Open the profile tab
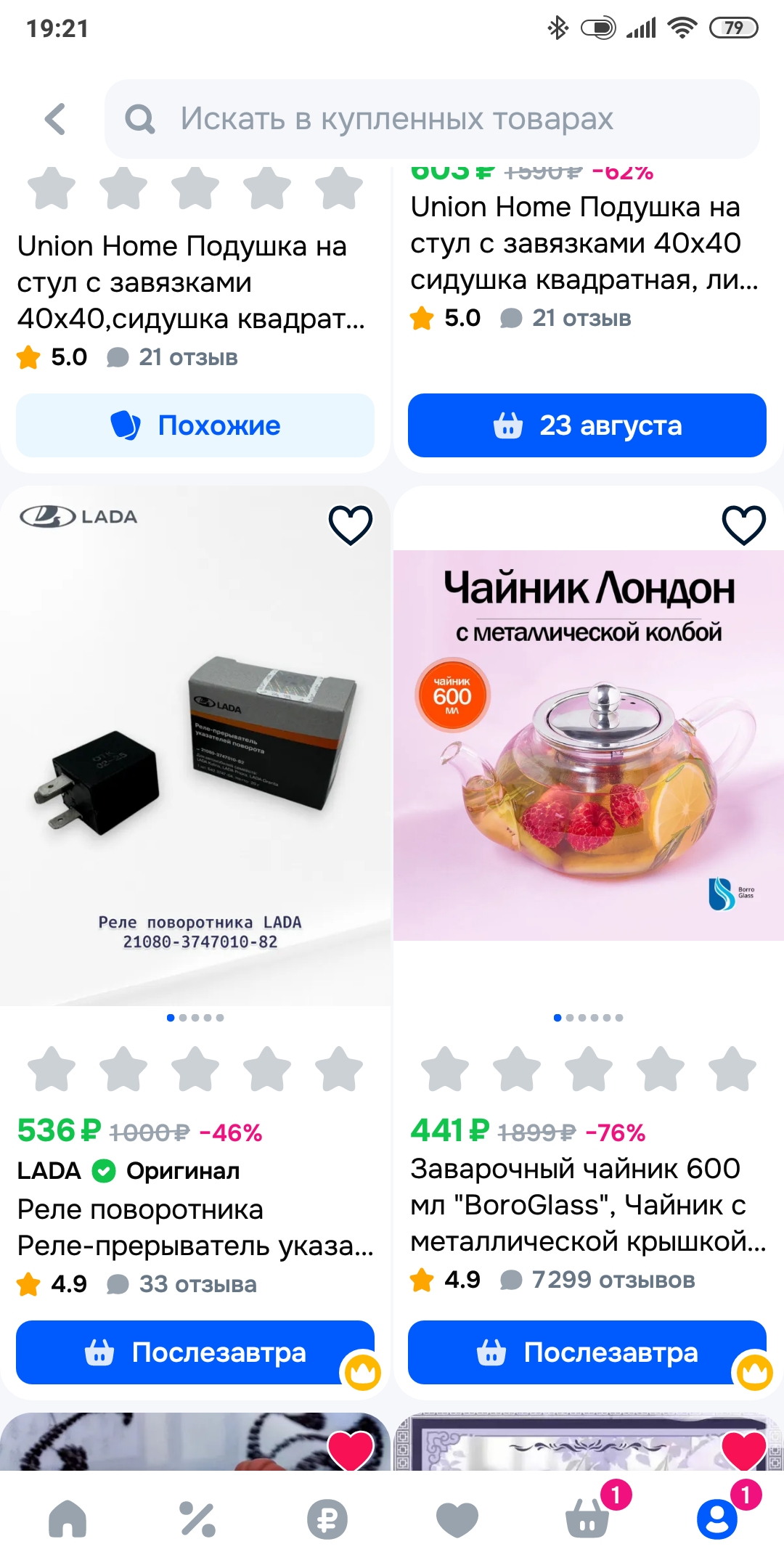The width and height of the screenshot is (784, 1568). tap(717, 1519)
